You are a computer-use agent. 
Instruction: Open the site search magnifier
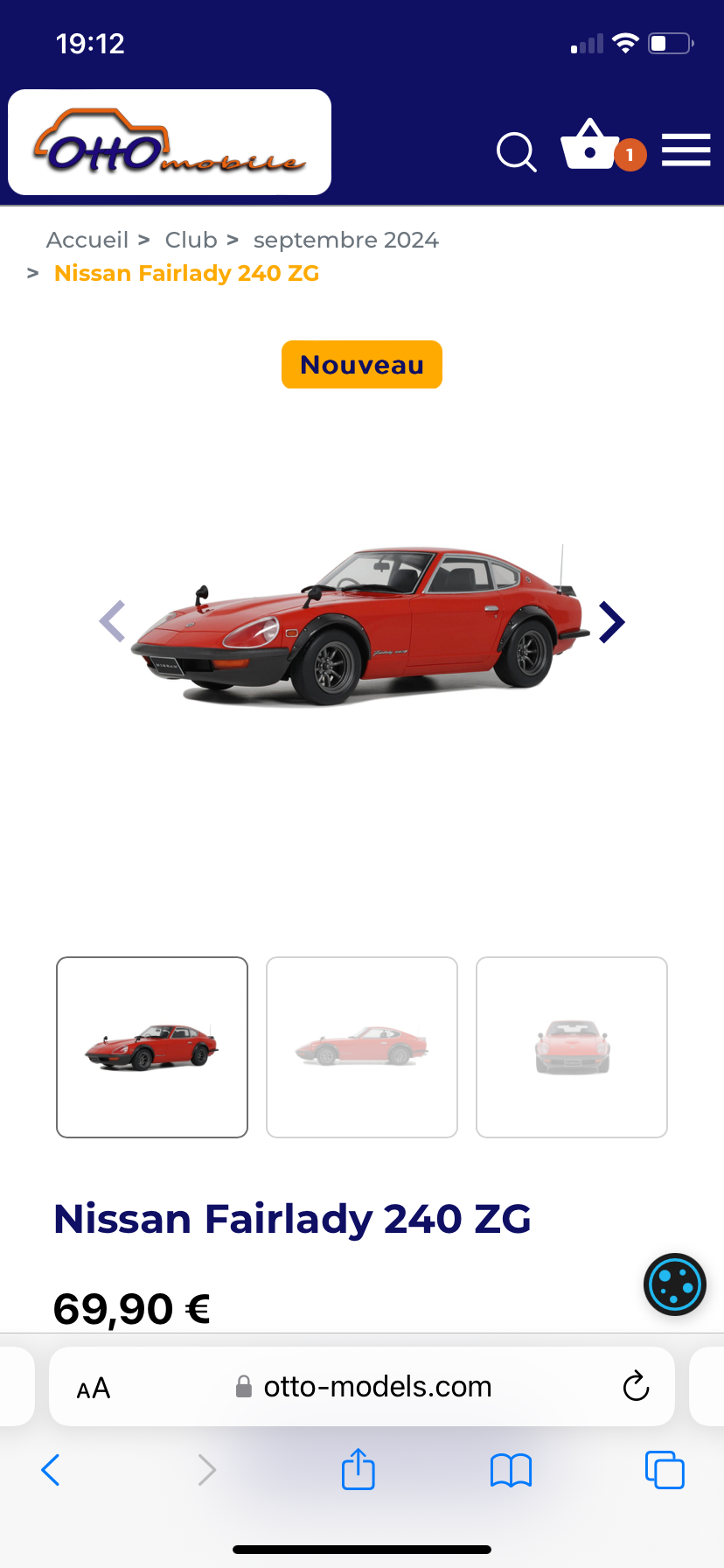tap(516, 152)
